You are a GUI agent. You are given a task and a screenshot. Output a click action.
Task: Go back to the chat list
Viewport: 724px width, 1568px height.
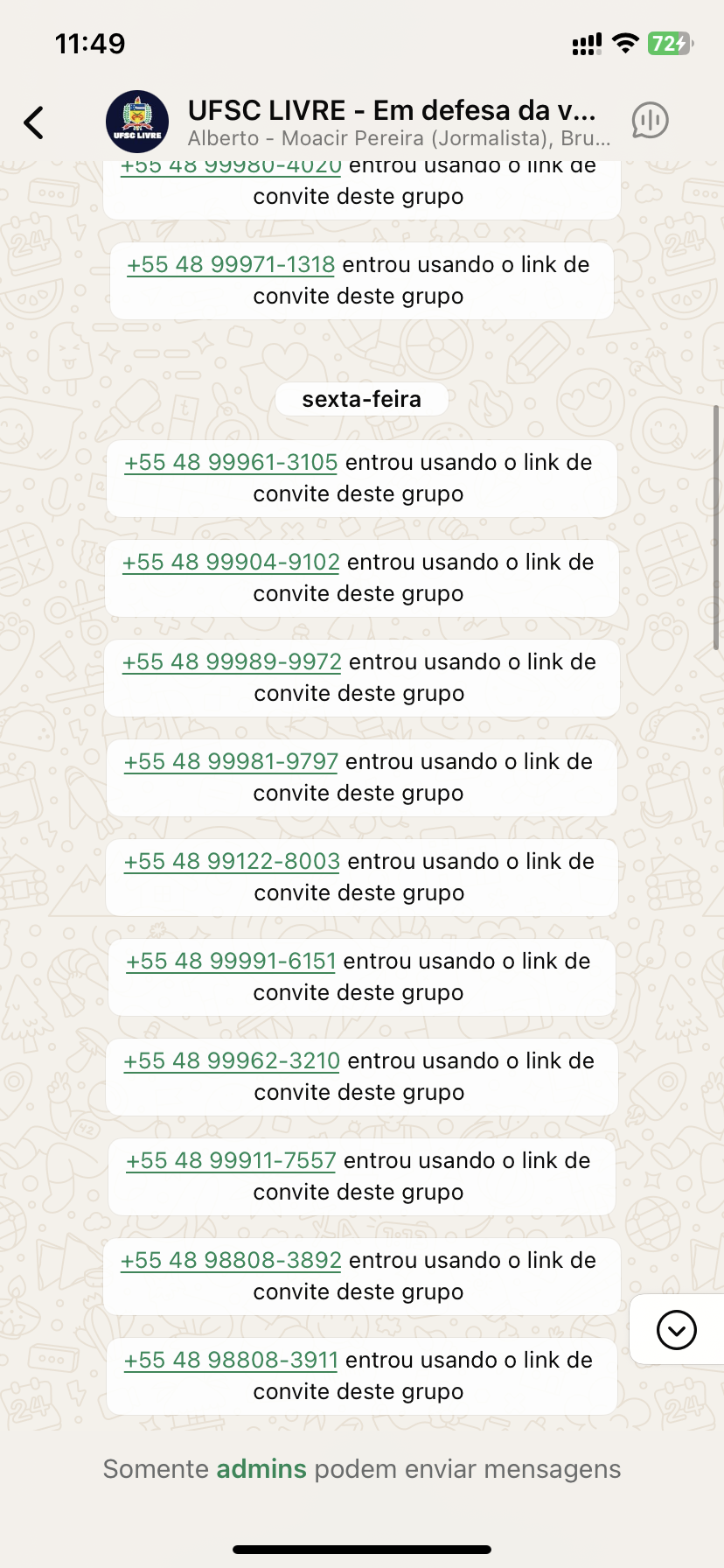tap(34, 122)
